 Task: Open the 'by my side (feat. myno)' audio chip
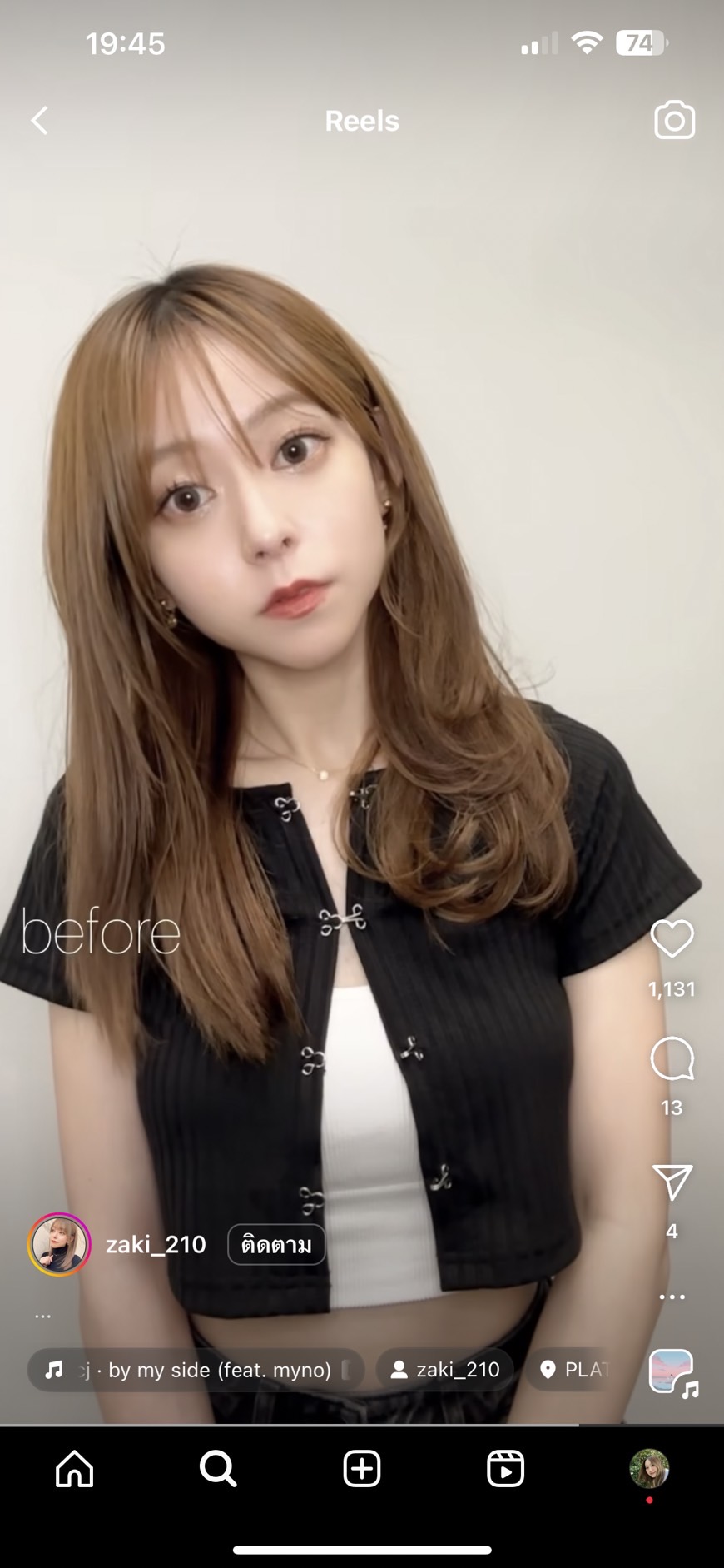pos(196,1370)
